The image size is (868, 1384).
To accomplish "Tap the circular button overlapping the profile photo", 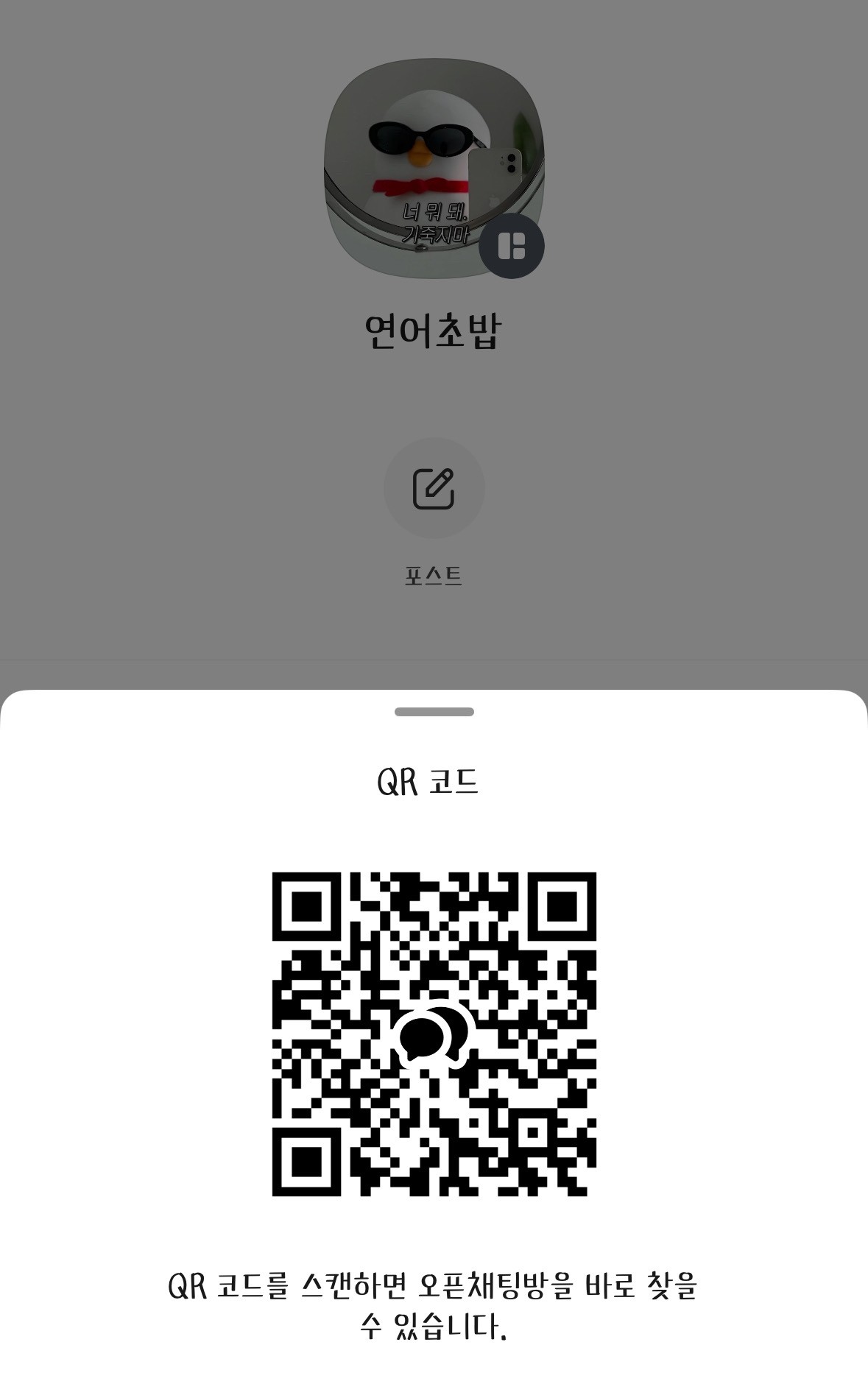I will pos(514,244).
